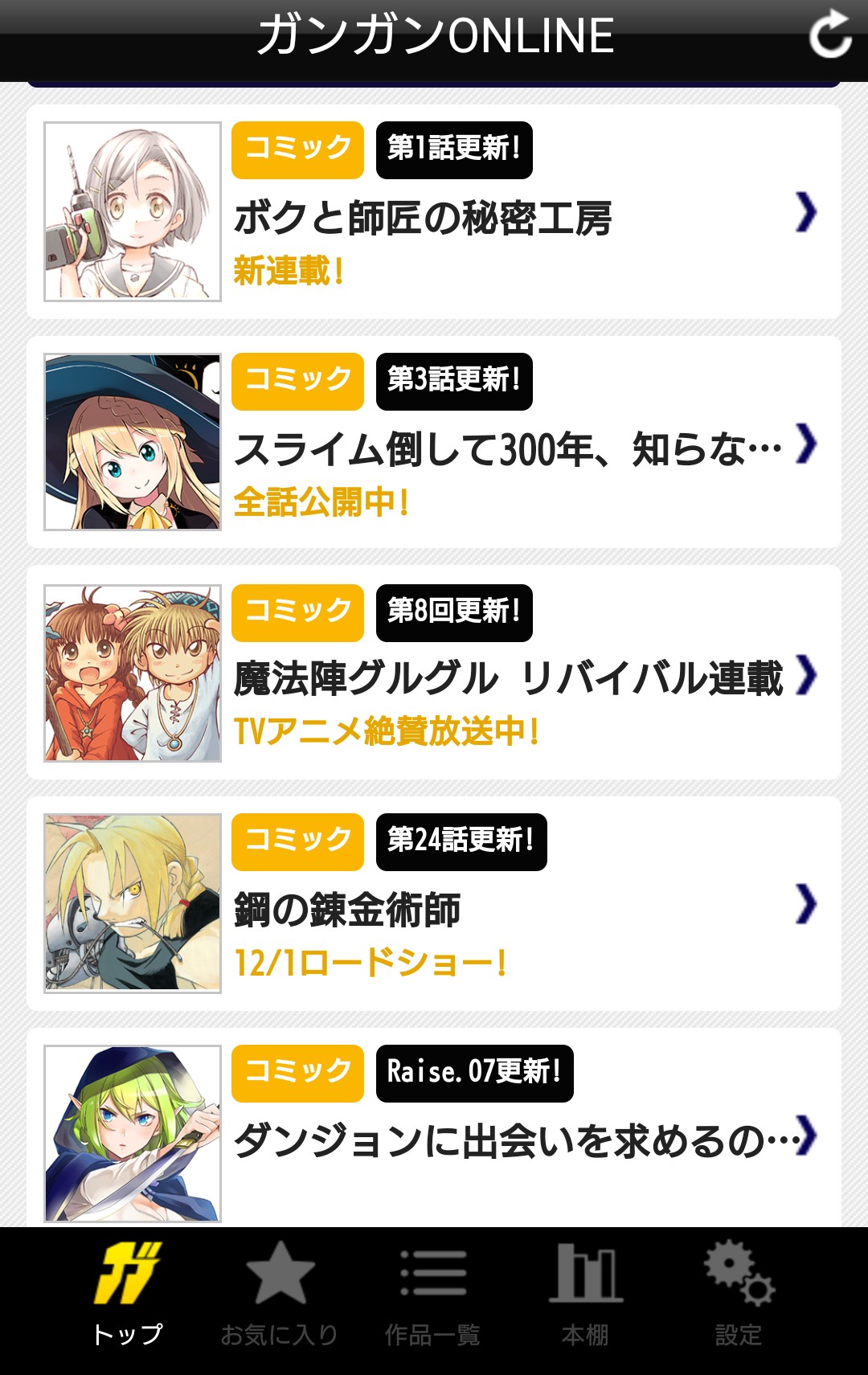Open スライム倒して300年 comic entry
Viewport: 868px width, 1375px height.
(434, 443)
